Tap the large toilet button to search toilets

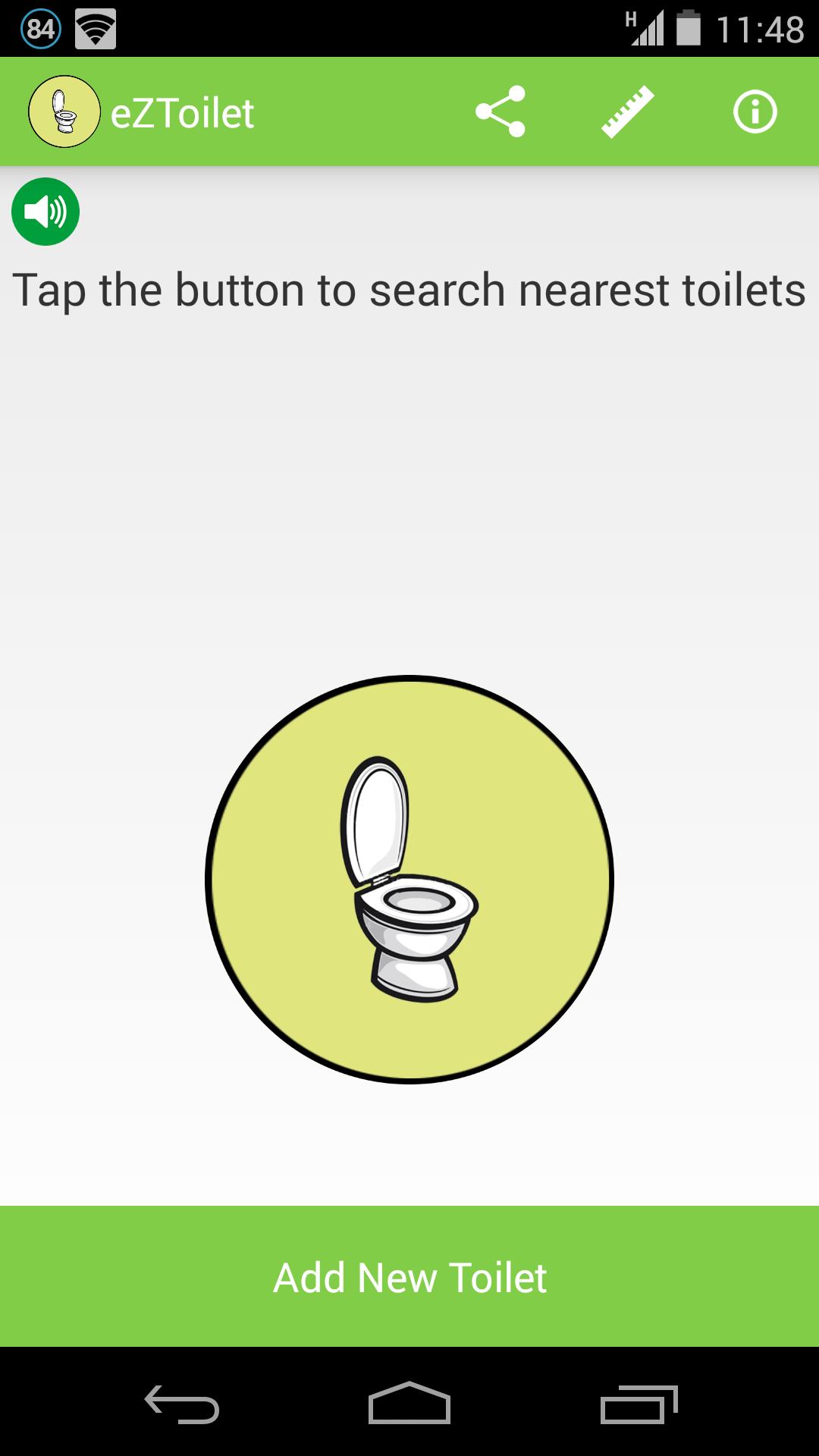409,876
